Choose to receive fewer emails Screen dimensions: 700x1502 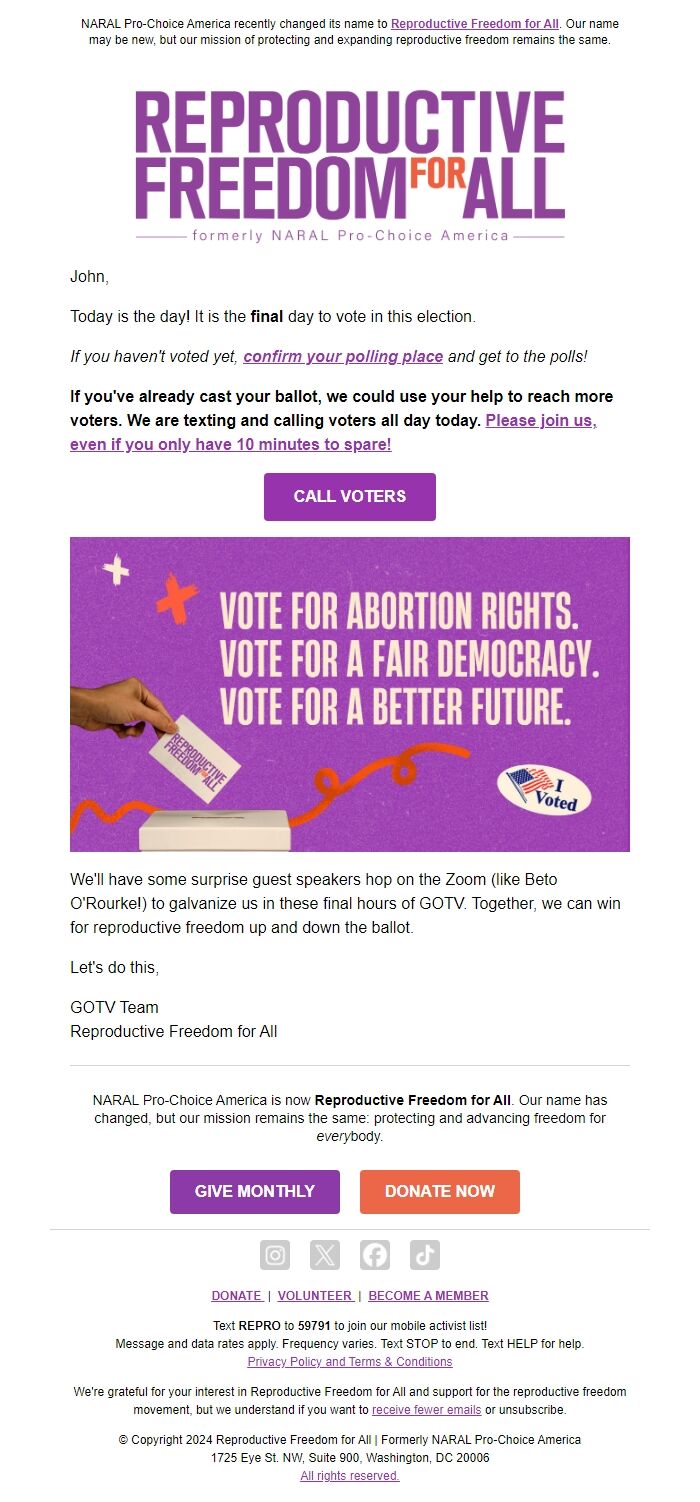426,1410
